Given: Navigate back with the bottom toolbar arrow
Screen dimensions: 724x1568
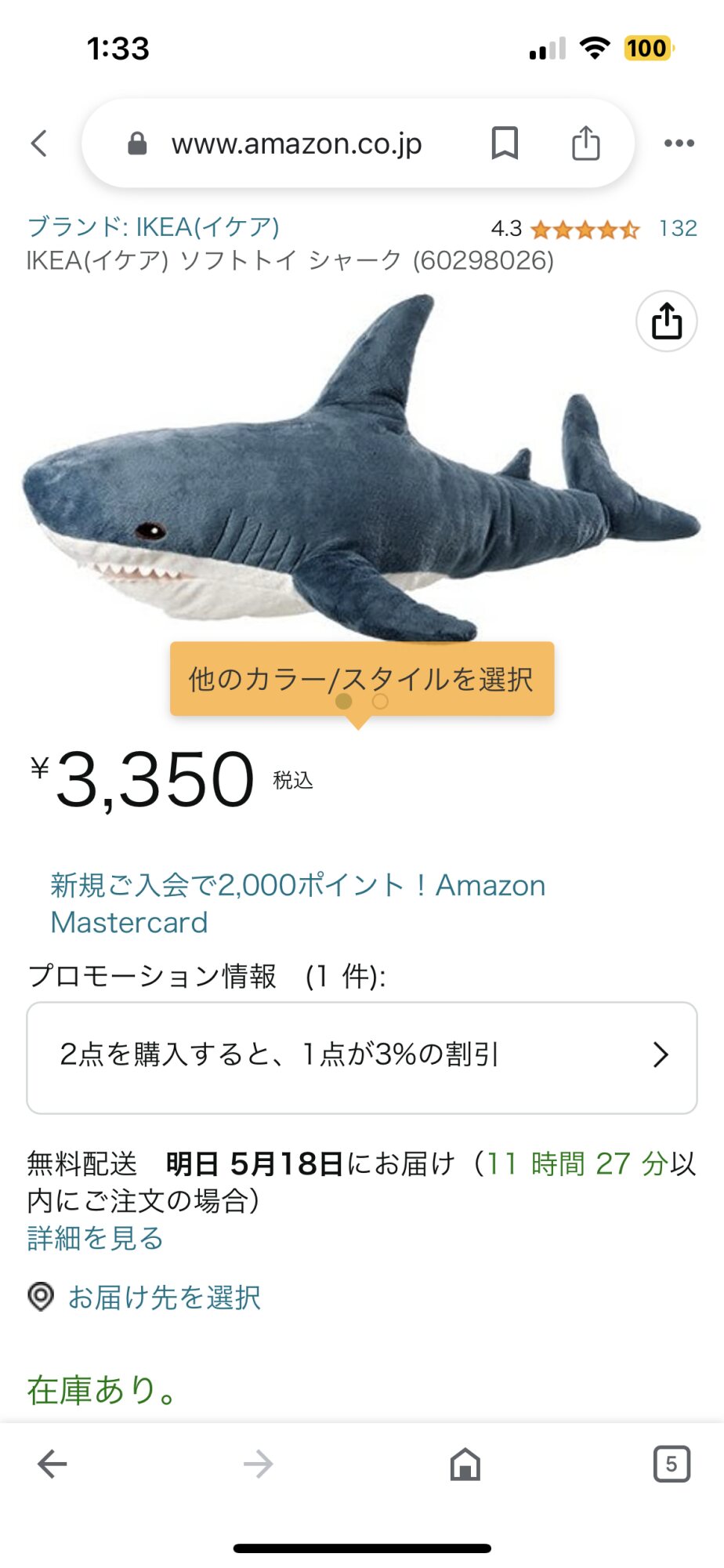Looking at the screenshot, I should click(x=52, y=1464).
